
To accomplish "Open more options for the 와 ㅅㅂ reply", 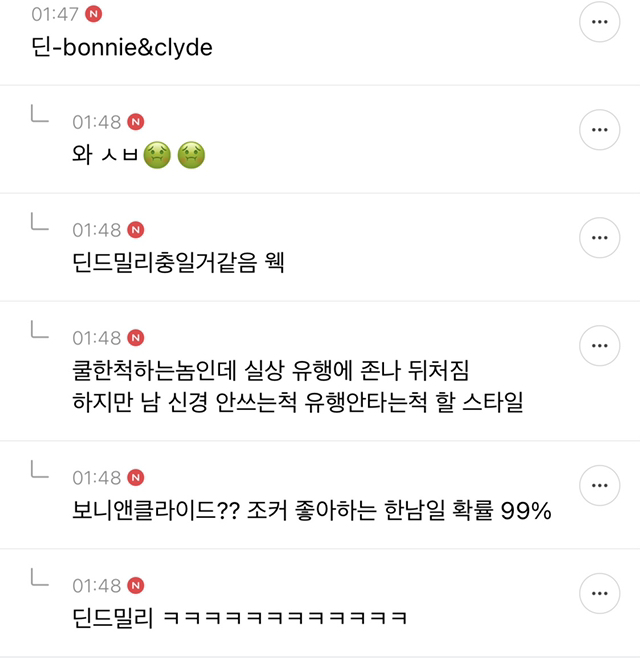I will tap(600, 130).
